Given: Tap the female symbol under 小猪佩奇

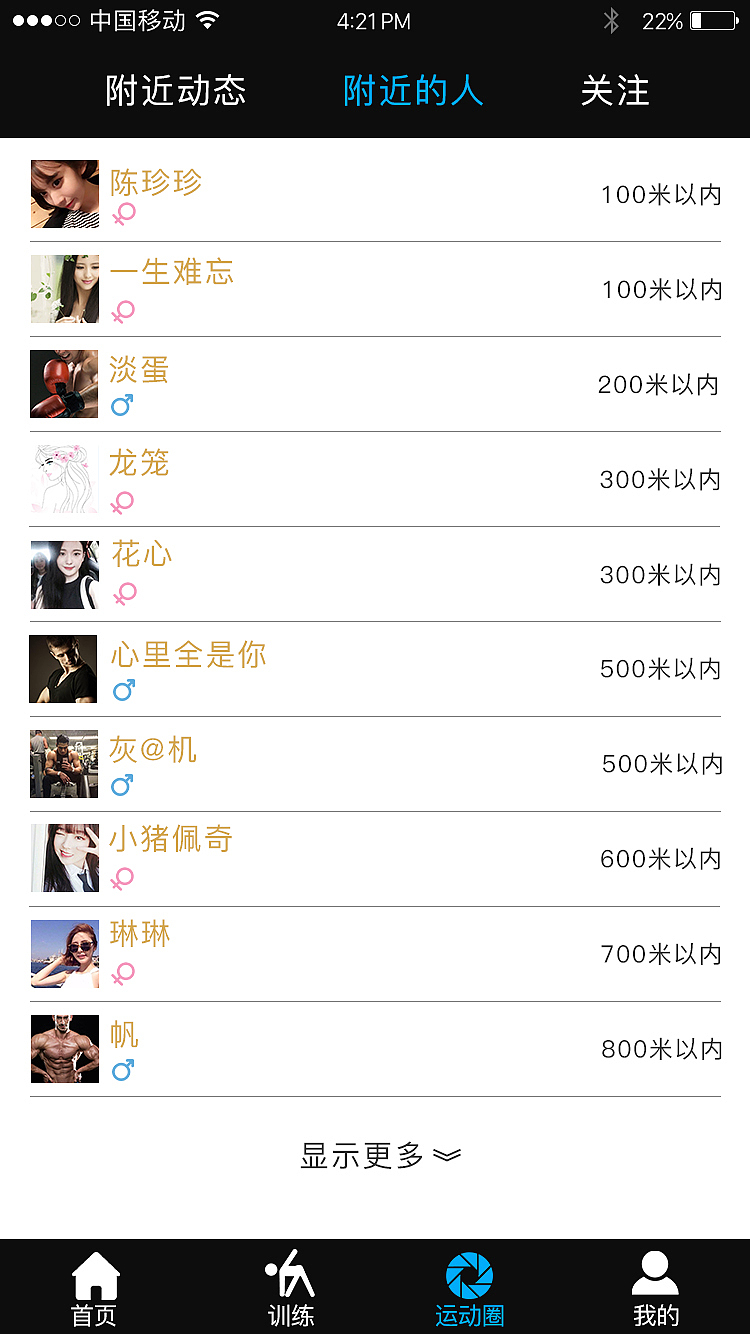Looking at the screenshot, I should tap(122, 880).
